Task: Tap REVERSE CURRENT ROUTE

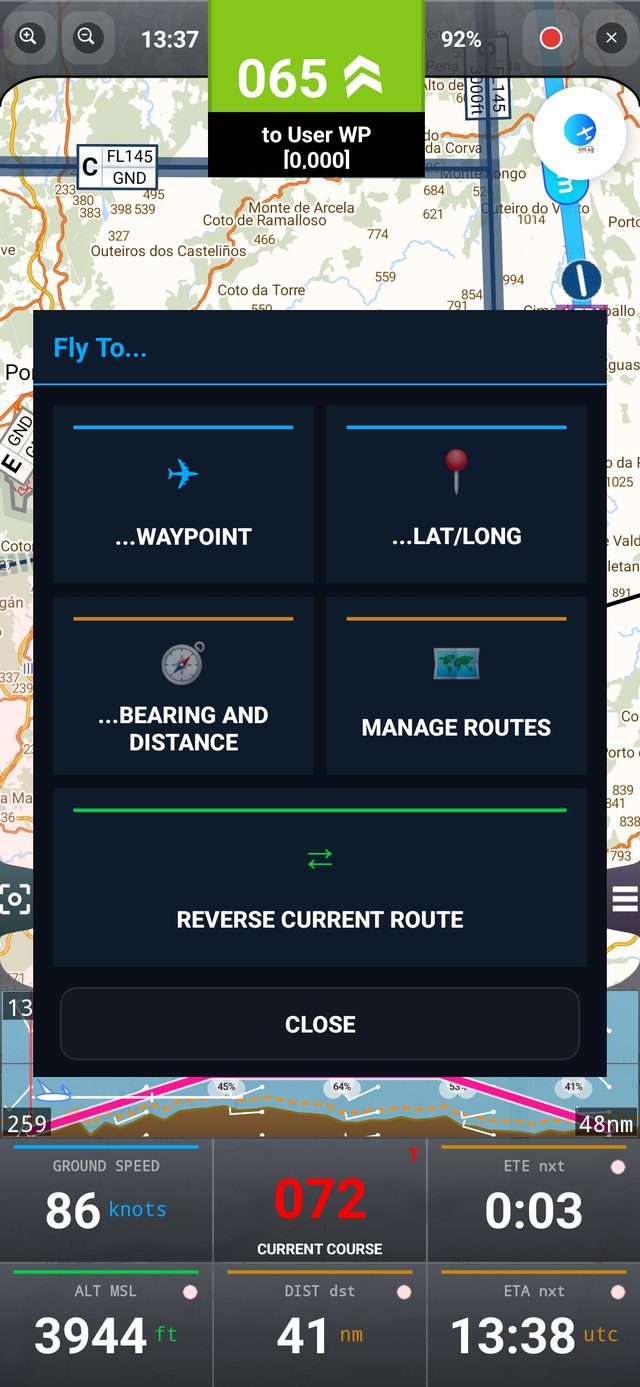Action: pyautogui.click(x=320, y=877)
